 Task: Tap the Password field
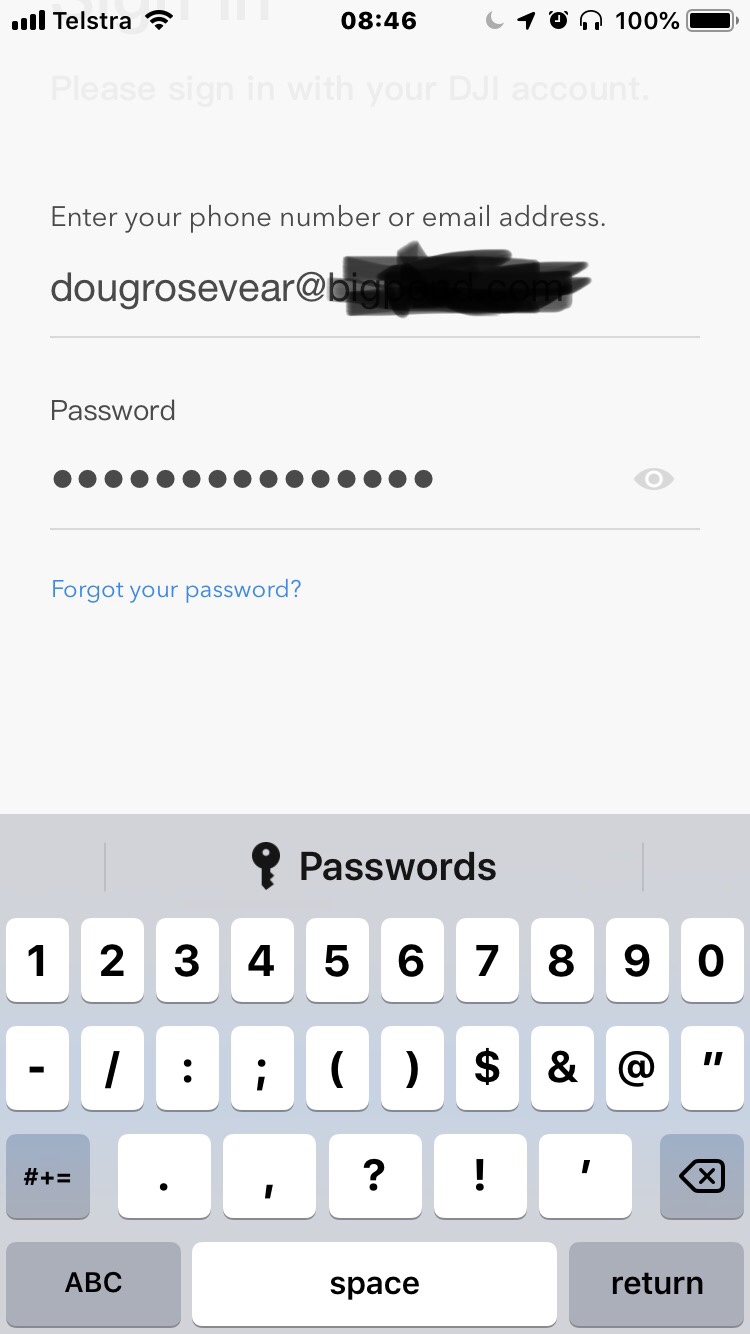pos(340,479)
